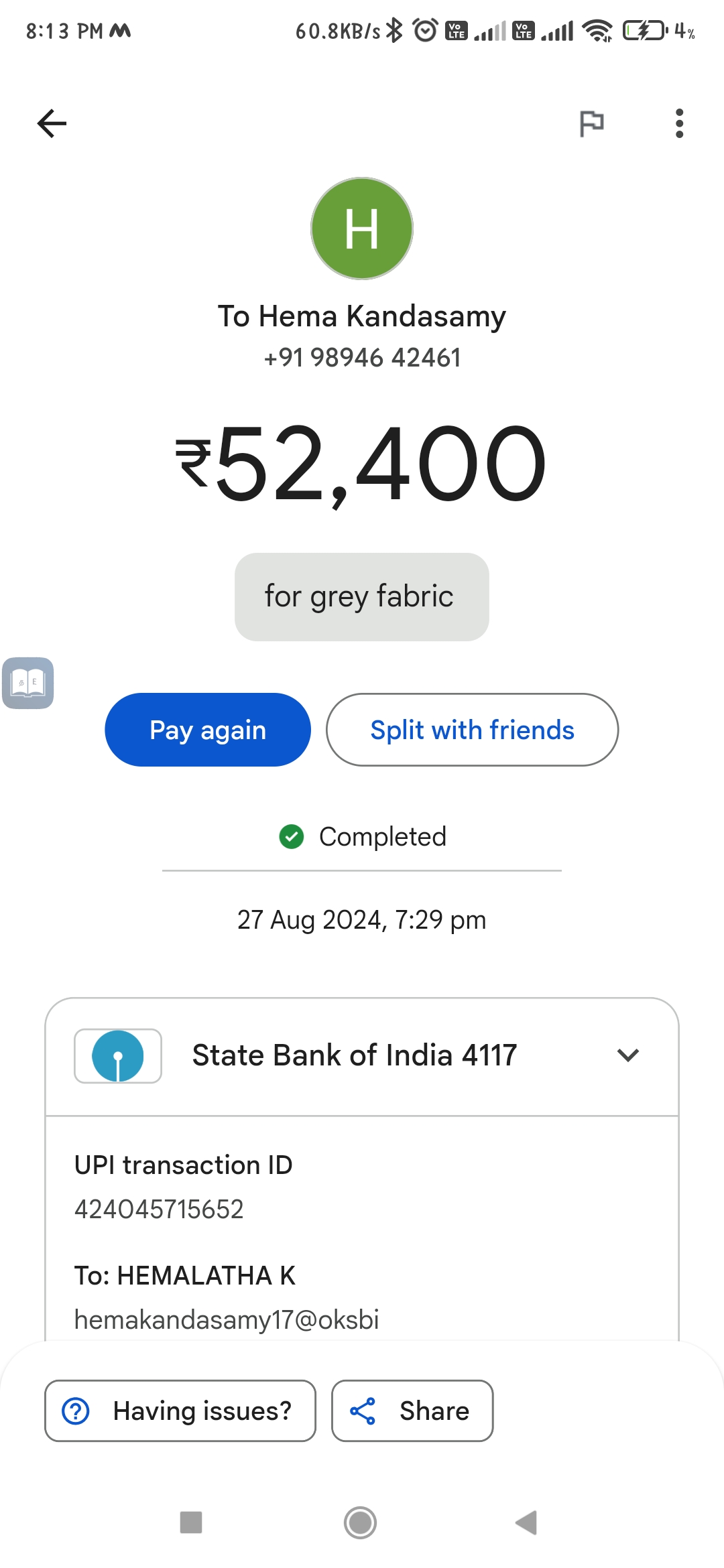The image size is (724, 1568).
Task: Go to the system home screen
Action: click(361, 1522)
